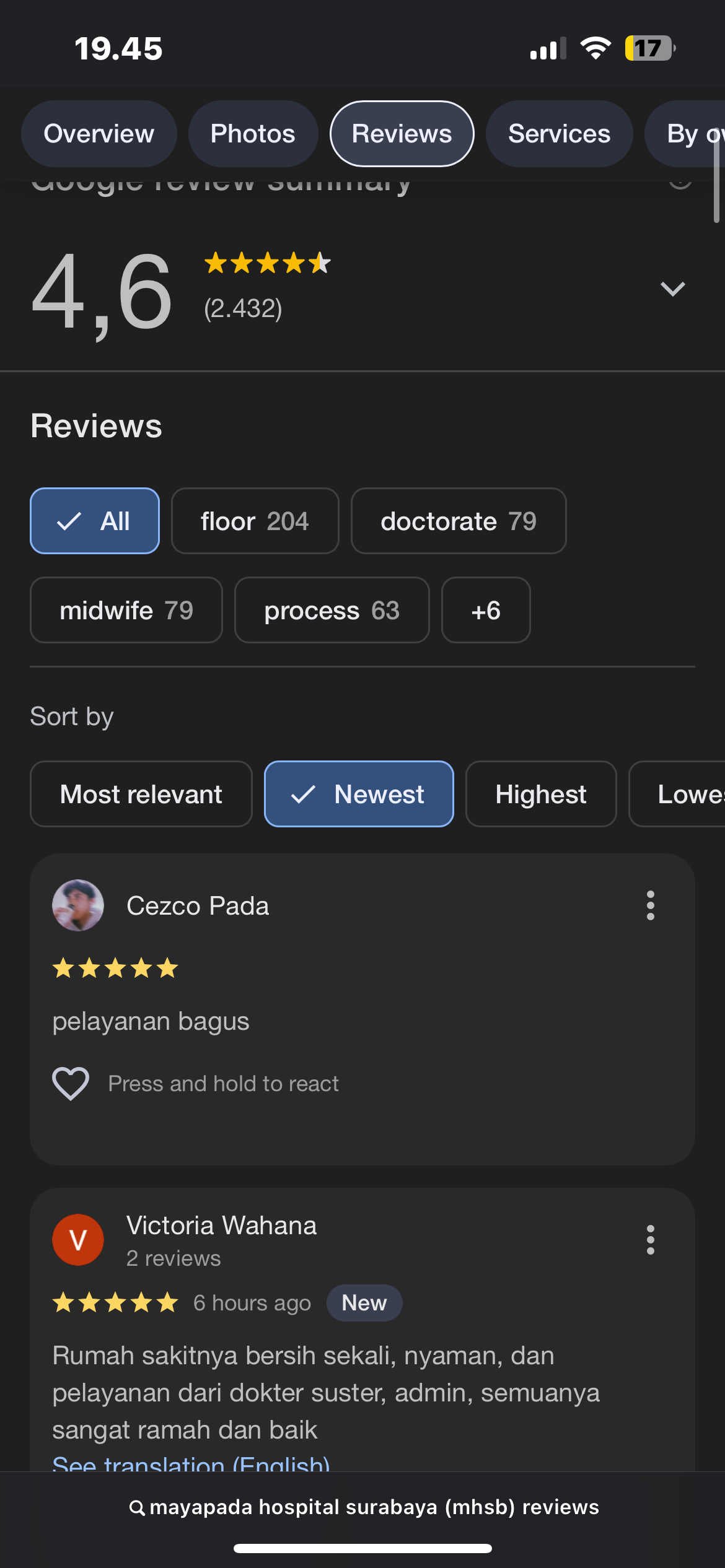725x1568 pixels.
Task: Filter reviews by floor
Action: 255,521
